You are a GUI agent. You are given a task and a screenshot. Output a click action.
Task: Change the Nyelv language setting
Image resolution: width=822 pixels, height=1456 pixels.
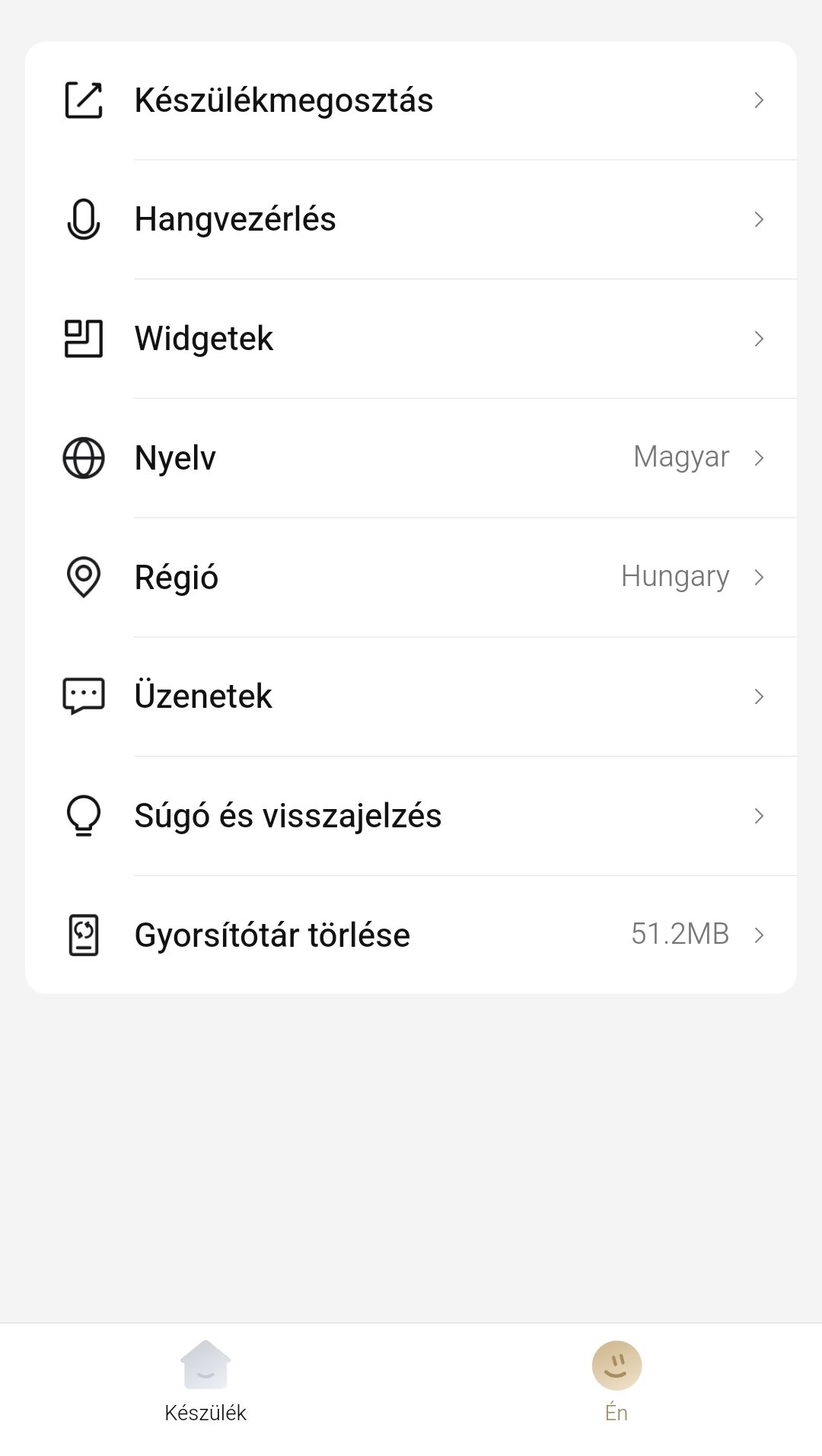pos(411,457)
